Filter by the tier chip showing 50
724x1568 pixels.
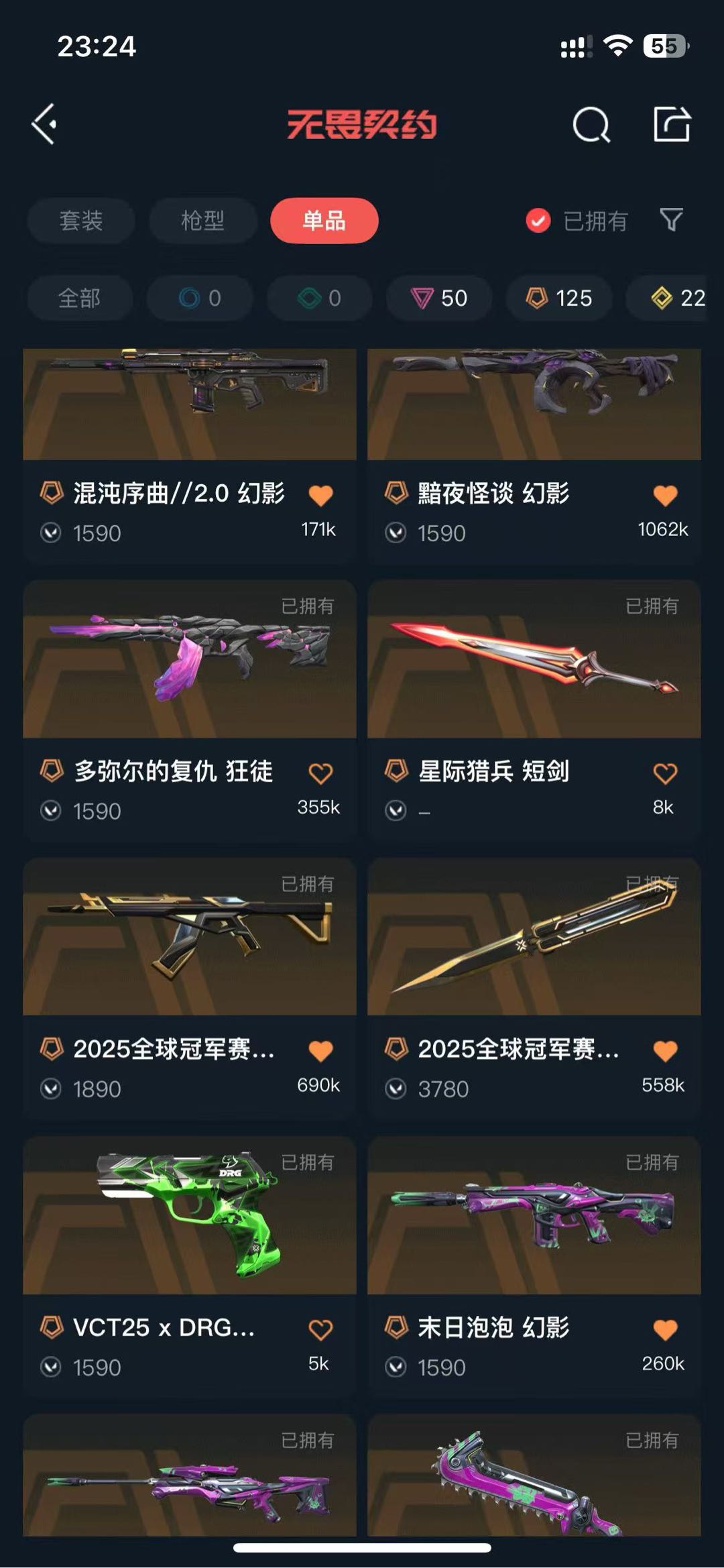click(439, 298)
